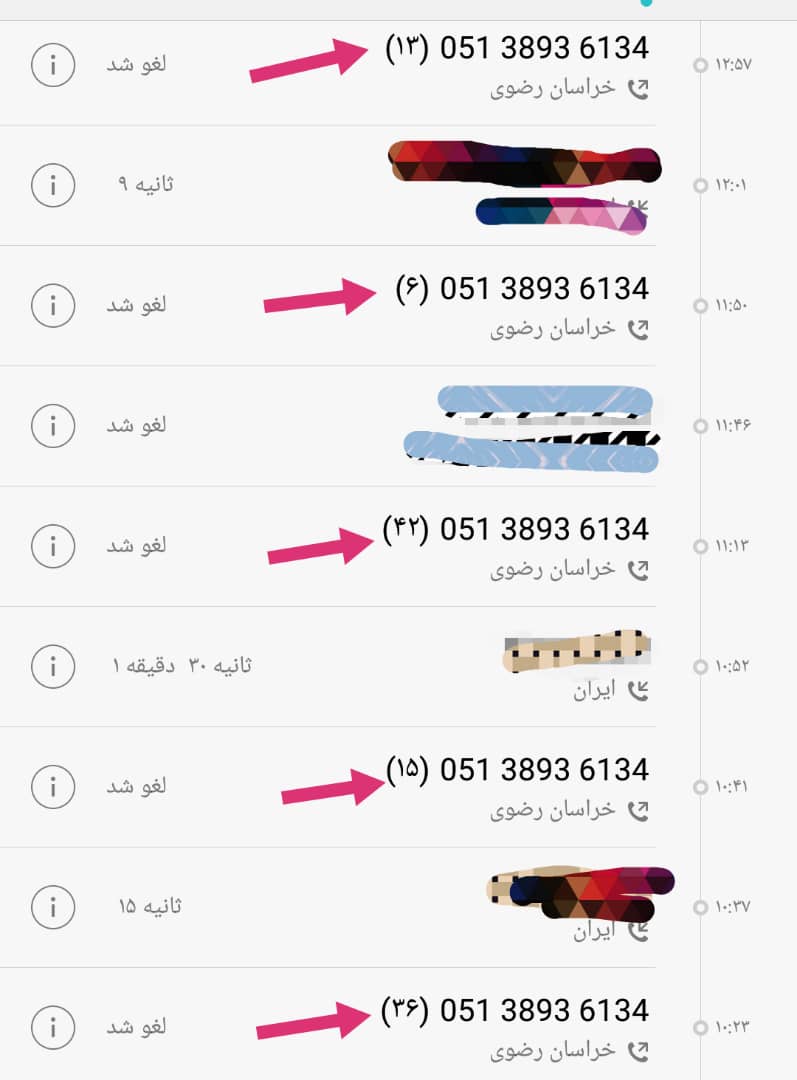Open info for the 051 3893 6134 (13) call
This screenshot has width=797, height=1080.
click(x=53, y=65)
